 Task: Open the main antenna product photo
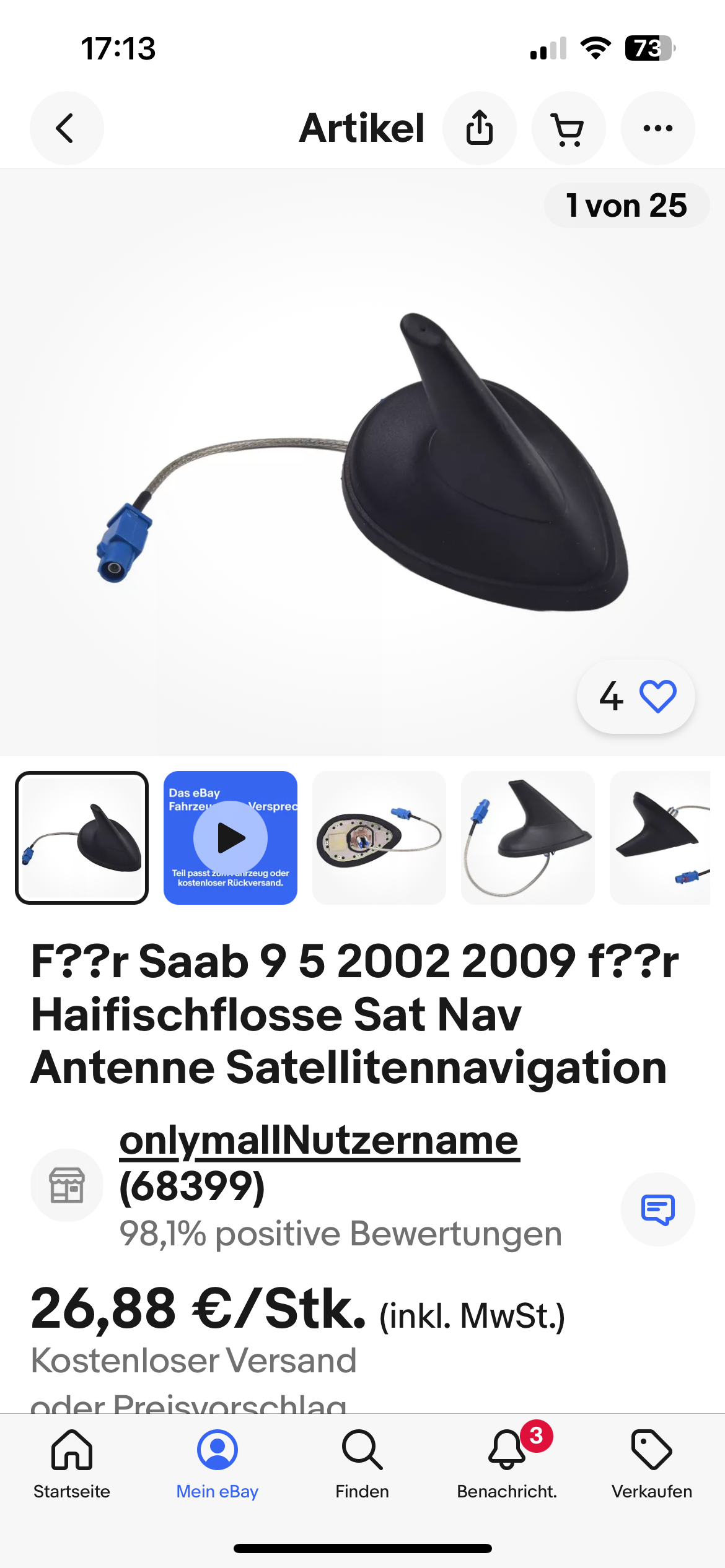[x=362, y=461]
